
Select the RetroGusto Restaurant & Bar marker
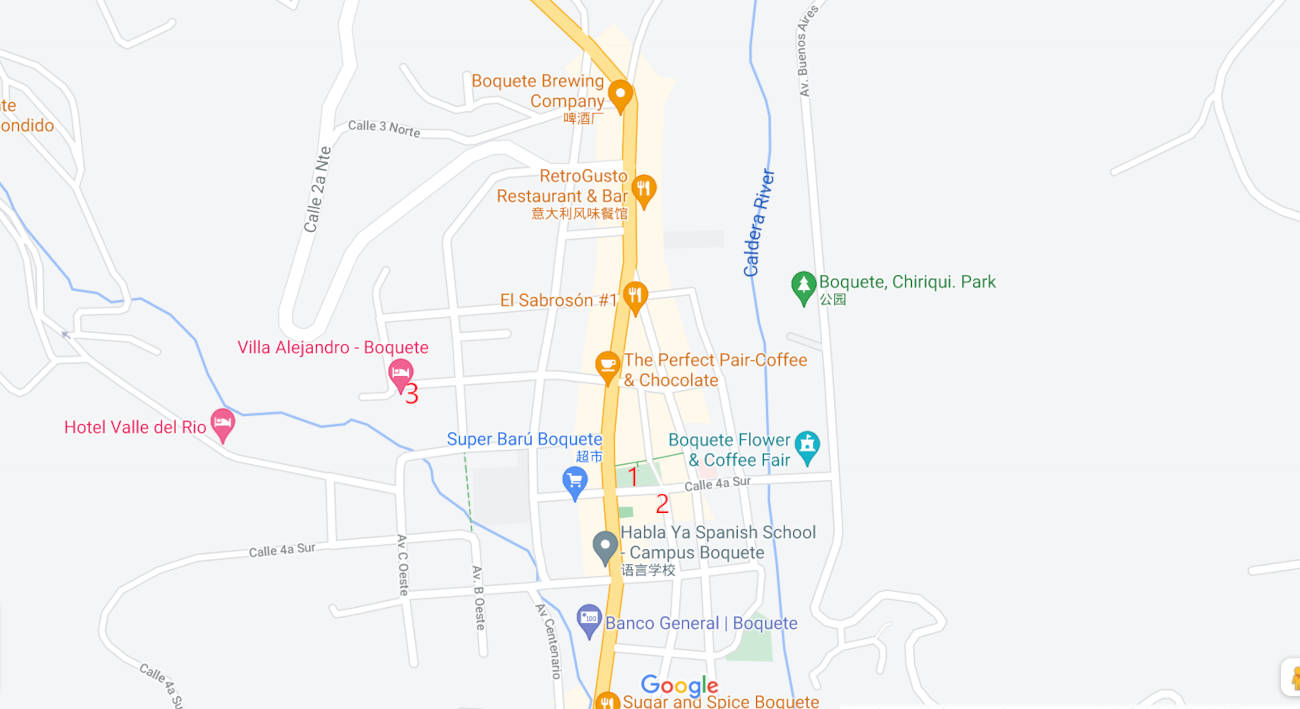(x=645, y=187)
